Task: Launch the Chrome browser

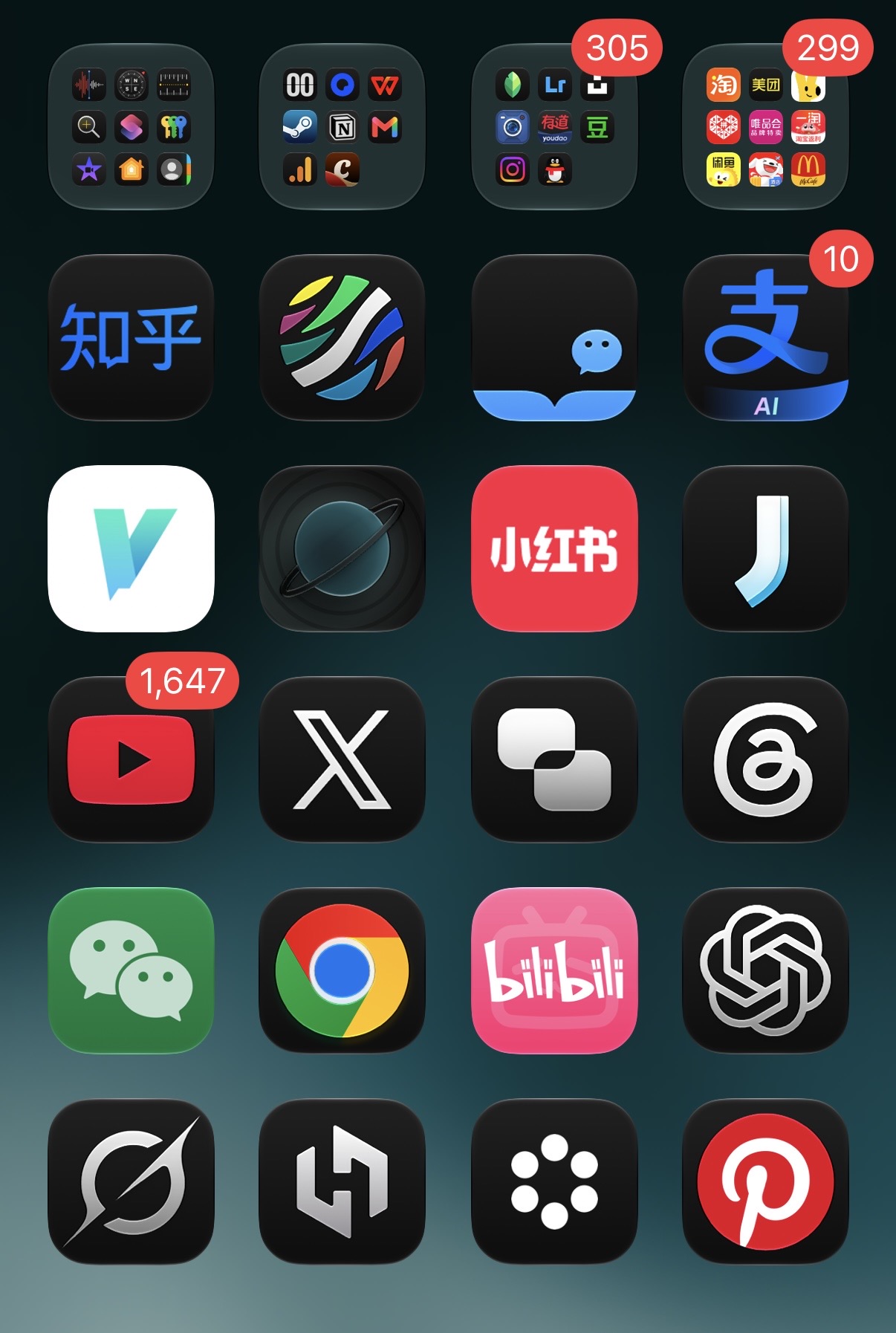Action: pyautogui.click(x=342, y=970)
